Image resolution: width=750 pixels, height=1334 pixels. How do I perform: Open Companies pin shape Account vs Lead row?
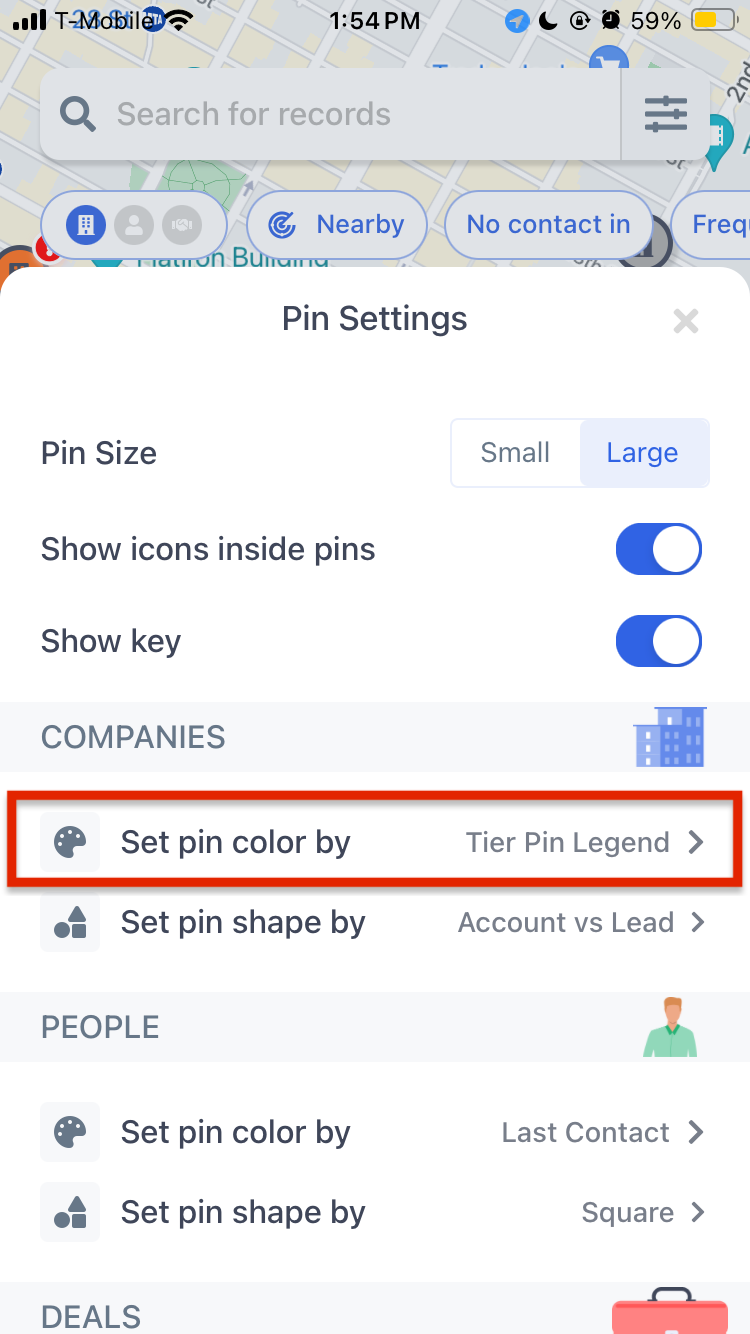[375, 922]
